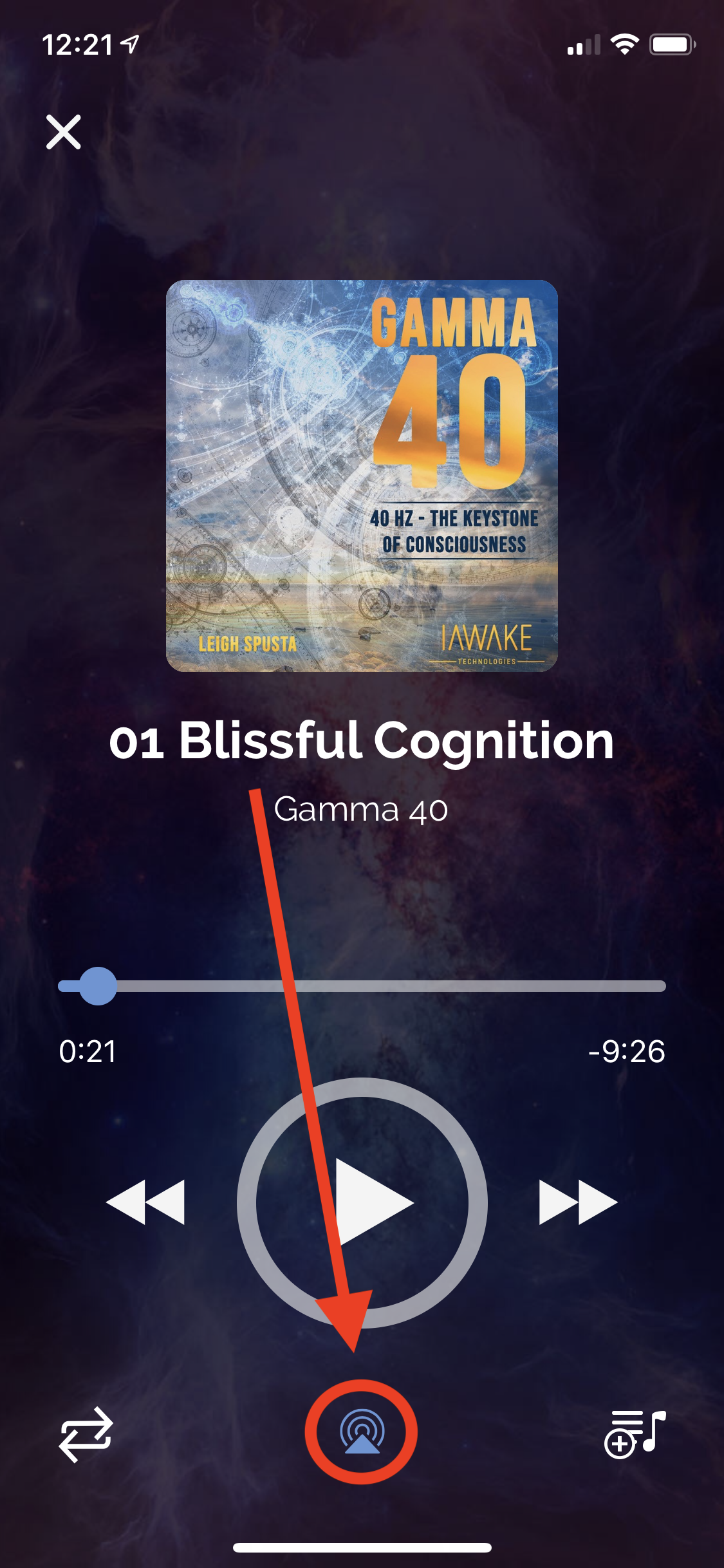Play Blissful Cognition track

click(362, 1202)
